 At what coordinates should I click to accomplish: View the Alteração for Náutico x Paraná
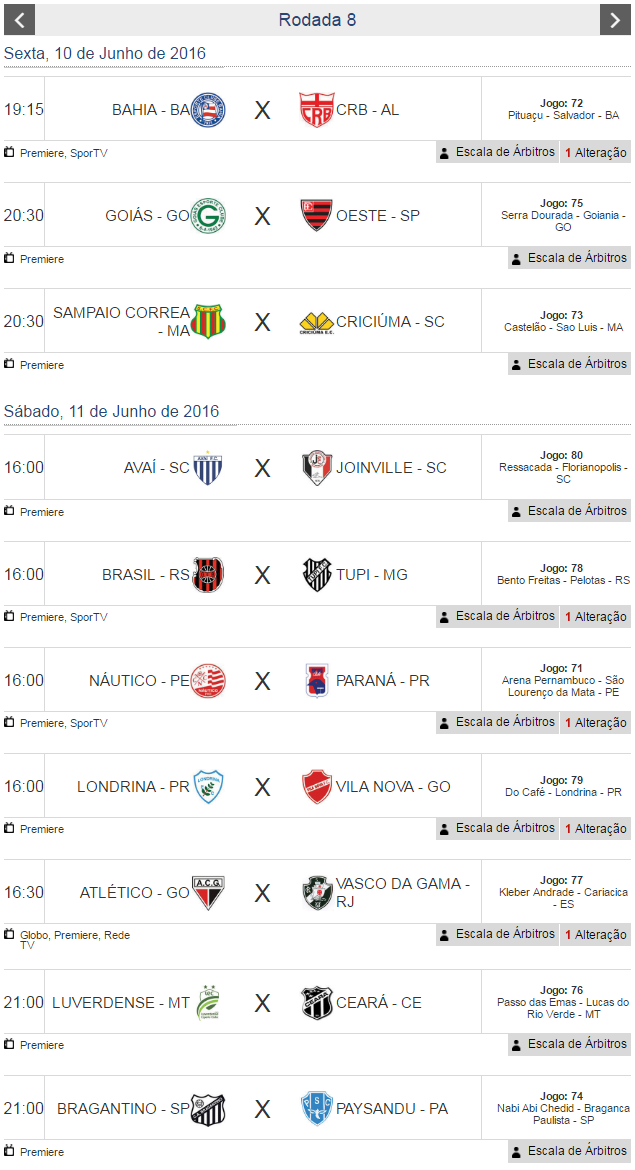click(595, 722)
